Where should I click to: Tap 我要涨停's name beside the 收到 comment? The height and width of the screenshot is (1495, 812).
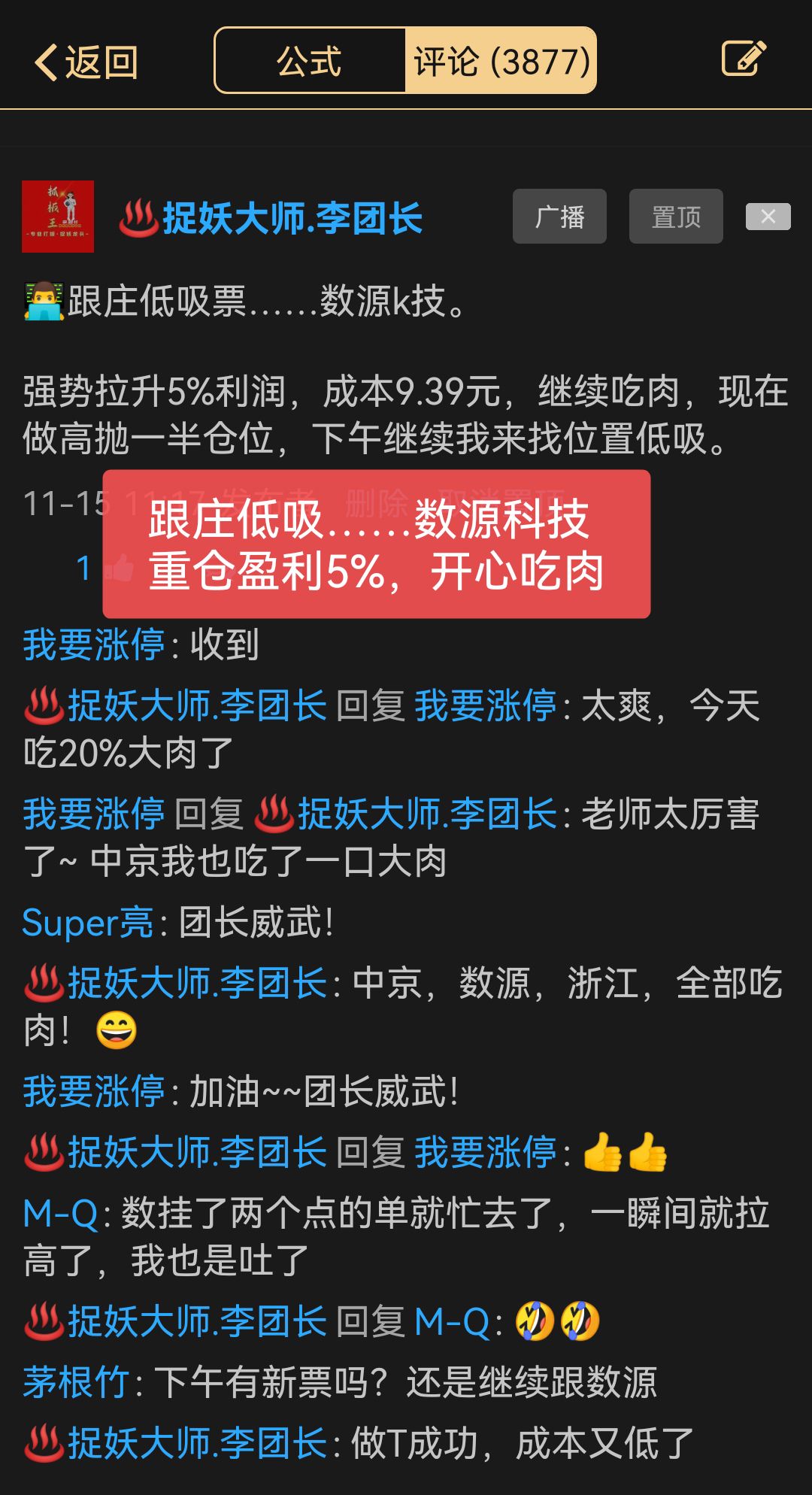click(x=93, y=645)
